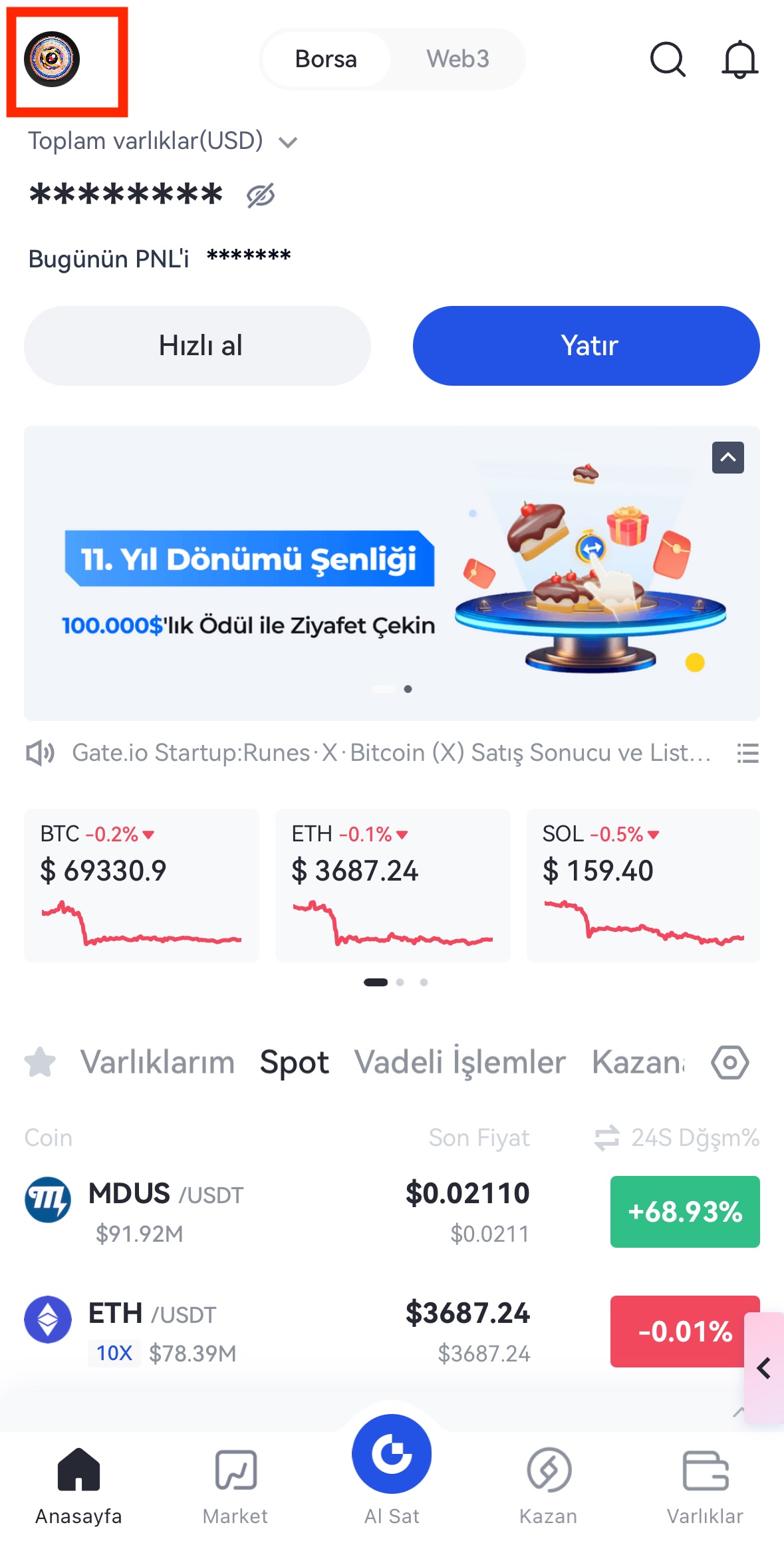Open the BTC price card
The height and width of the screenshot is (1561, 784).
click(x=141, y=885)
